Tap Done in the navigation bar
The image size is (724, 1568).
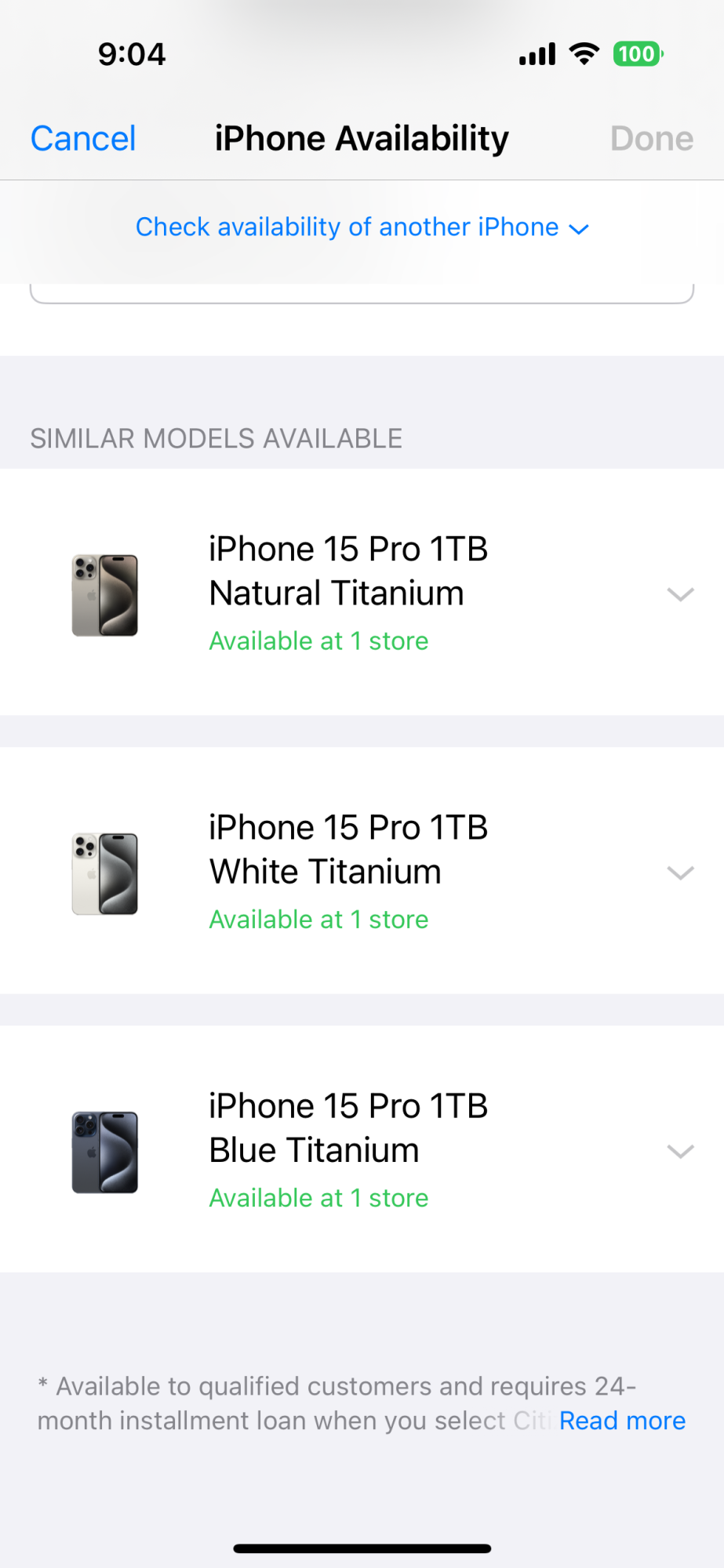pyautogui.click(x=651, y=139)
